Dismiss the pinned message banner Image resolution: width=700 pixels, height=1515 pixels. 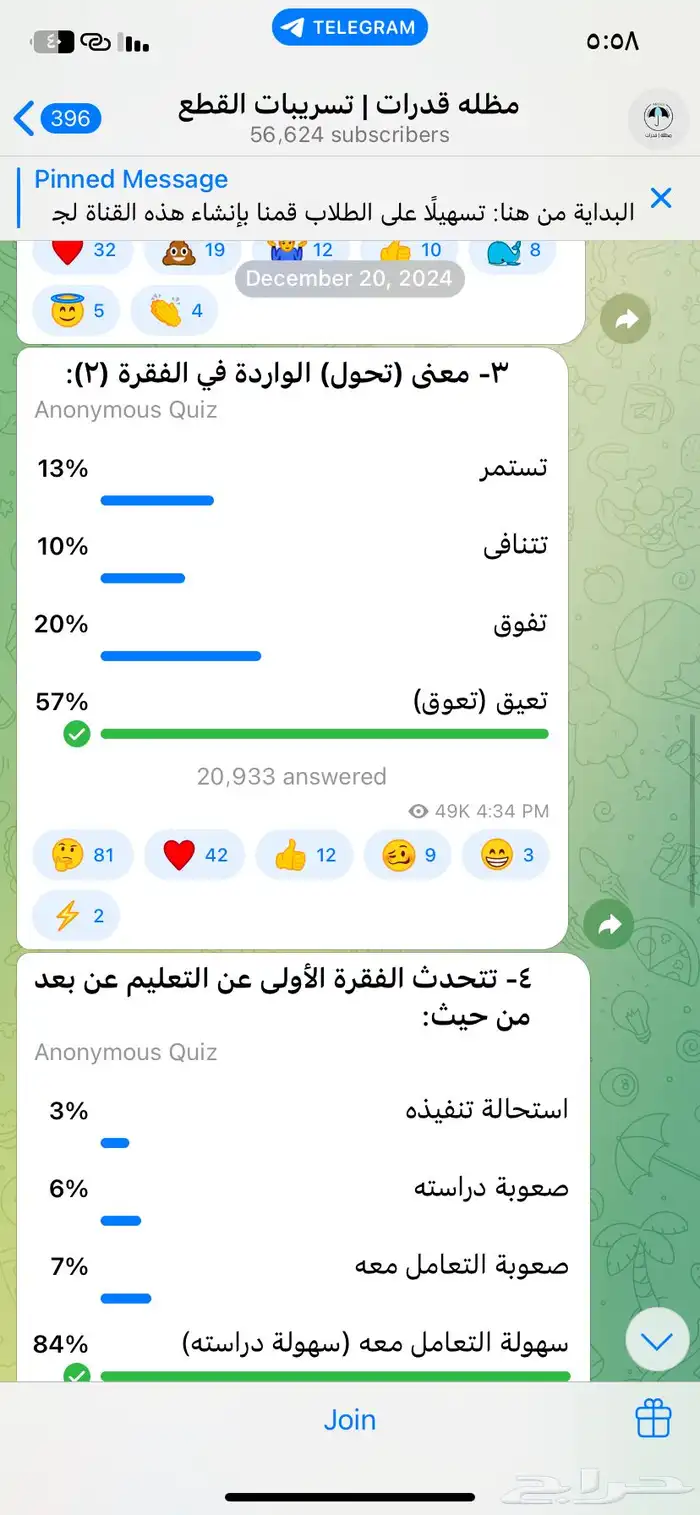point(660,198)
